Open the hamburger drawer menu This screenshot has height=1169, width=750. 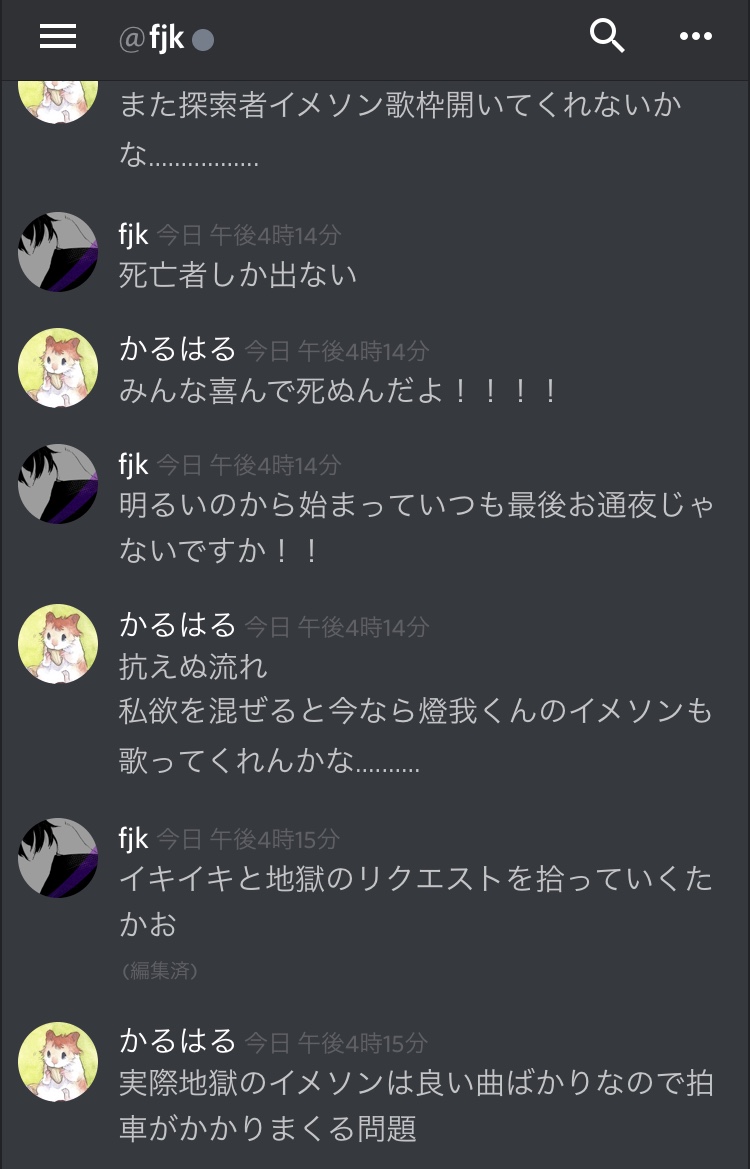click(x=58, y=37)
